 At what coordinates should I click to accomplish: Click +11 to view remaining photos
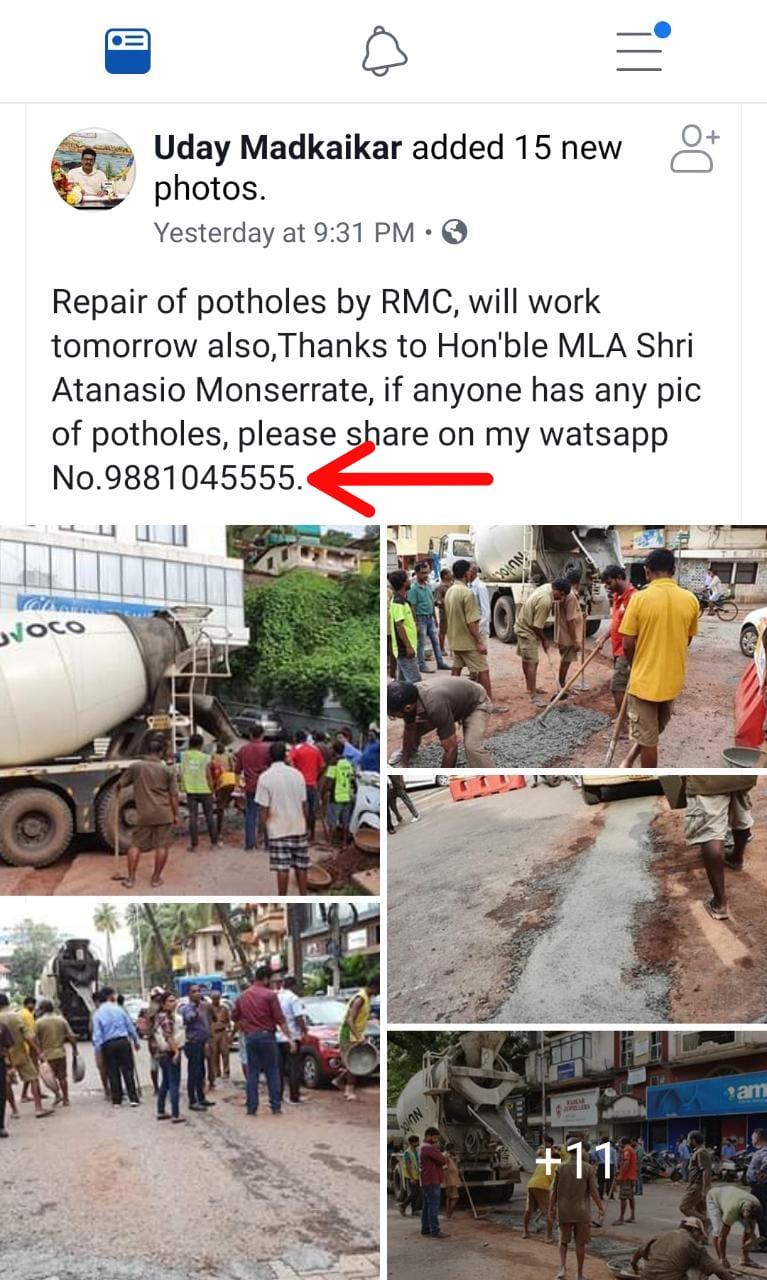point(574,1160)
